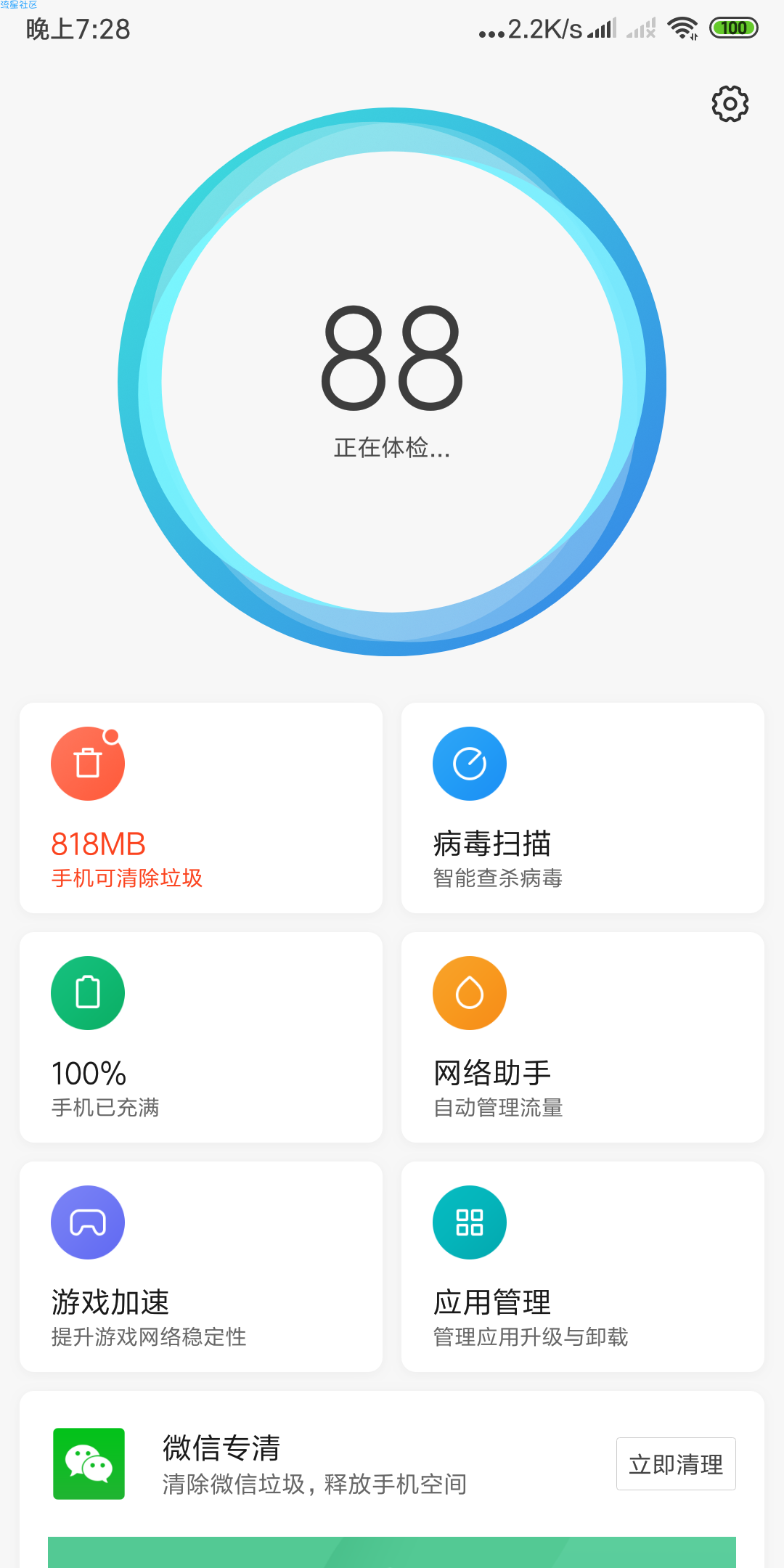784x1568 pixels.
Task: Open the 818MB junk cleaner card
Action: click(x=201, y=807)
